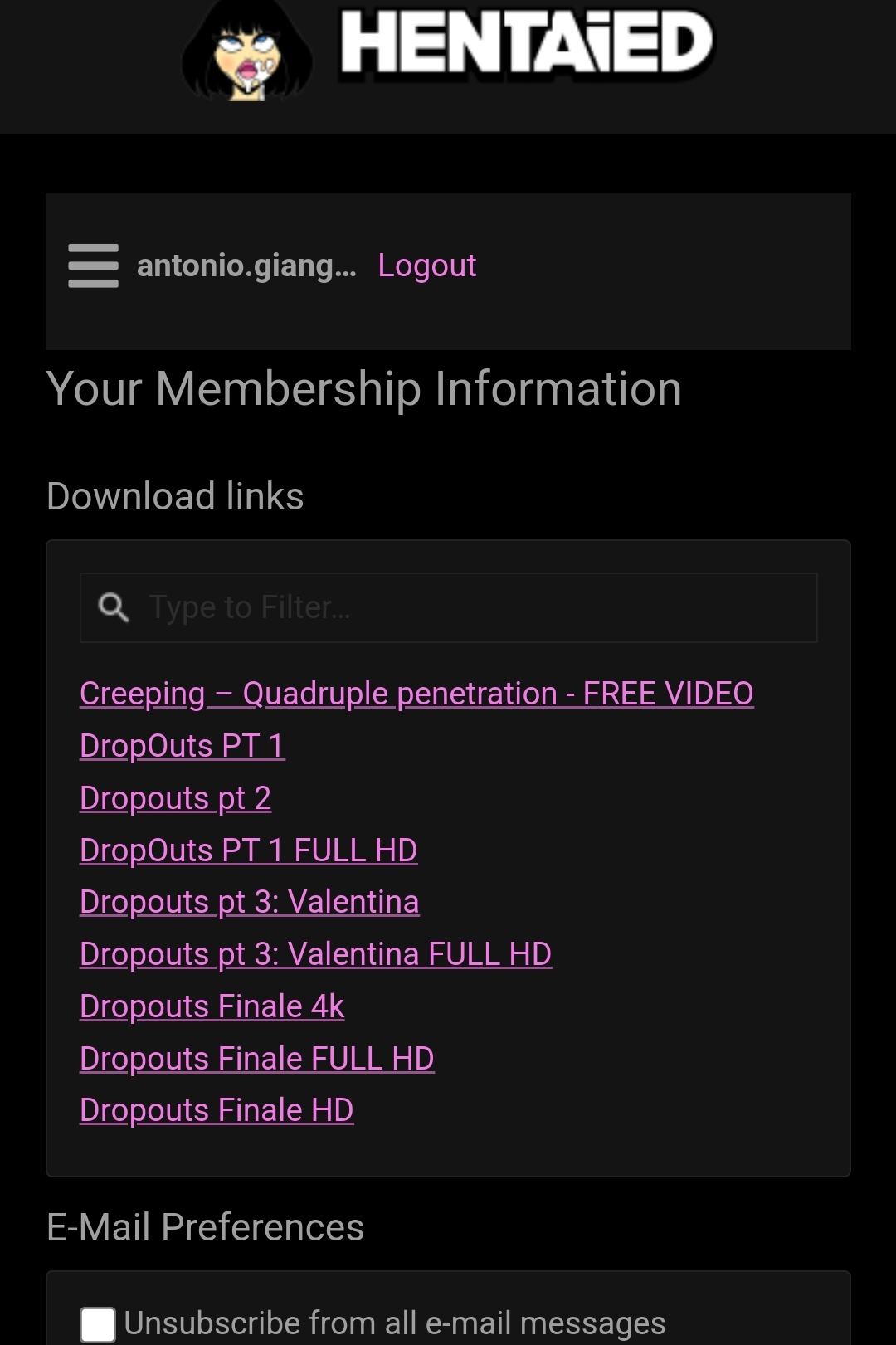Image resolution: width=896 pixels, height=1345 pixels.
Task: Select Dropouts pt 3: Valentina FULL HD
Action: 315,954
